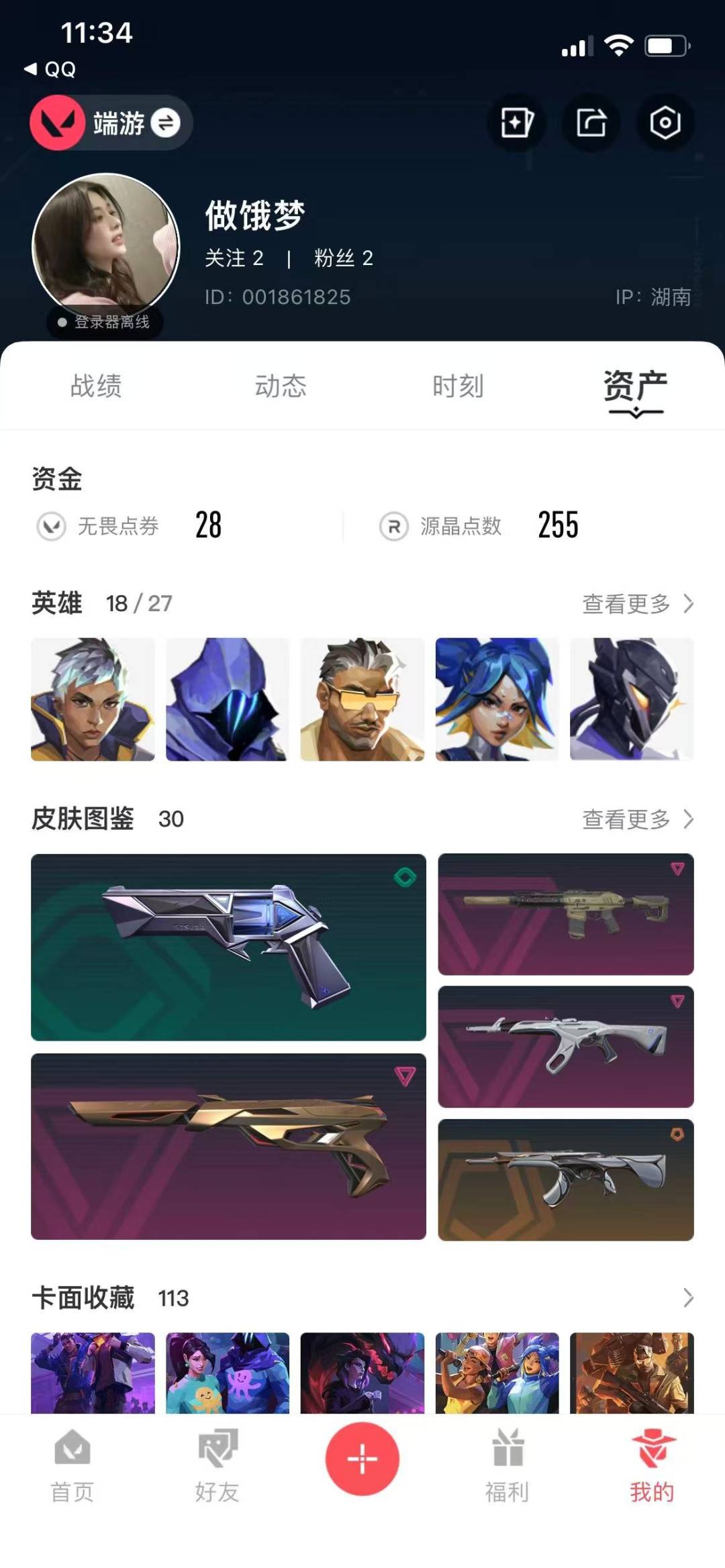Switch to the 动态 tab

click(281, 386)
